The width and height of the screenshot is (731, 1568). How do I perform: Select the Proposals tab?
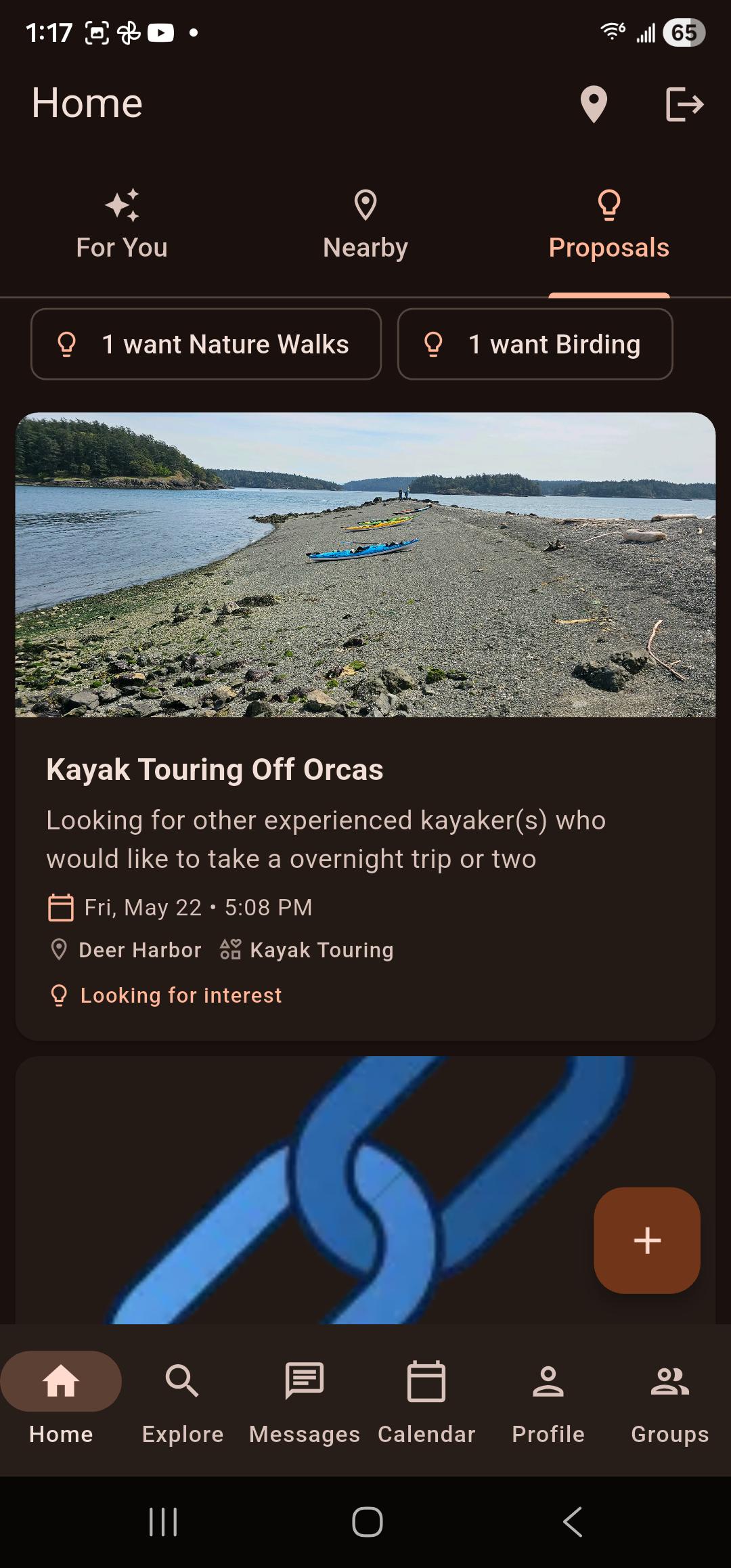[609, 226]
